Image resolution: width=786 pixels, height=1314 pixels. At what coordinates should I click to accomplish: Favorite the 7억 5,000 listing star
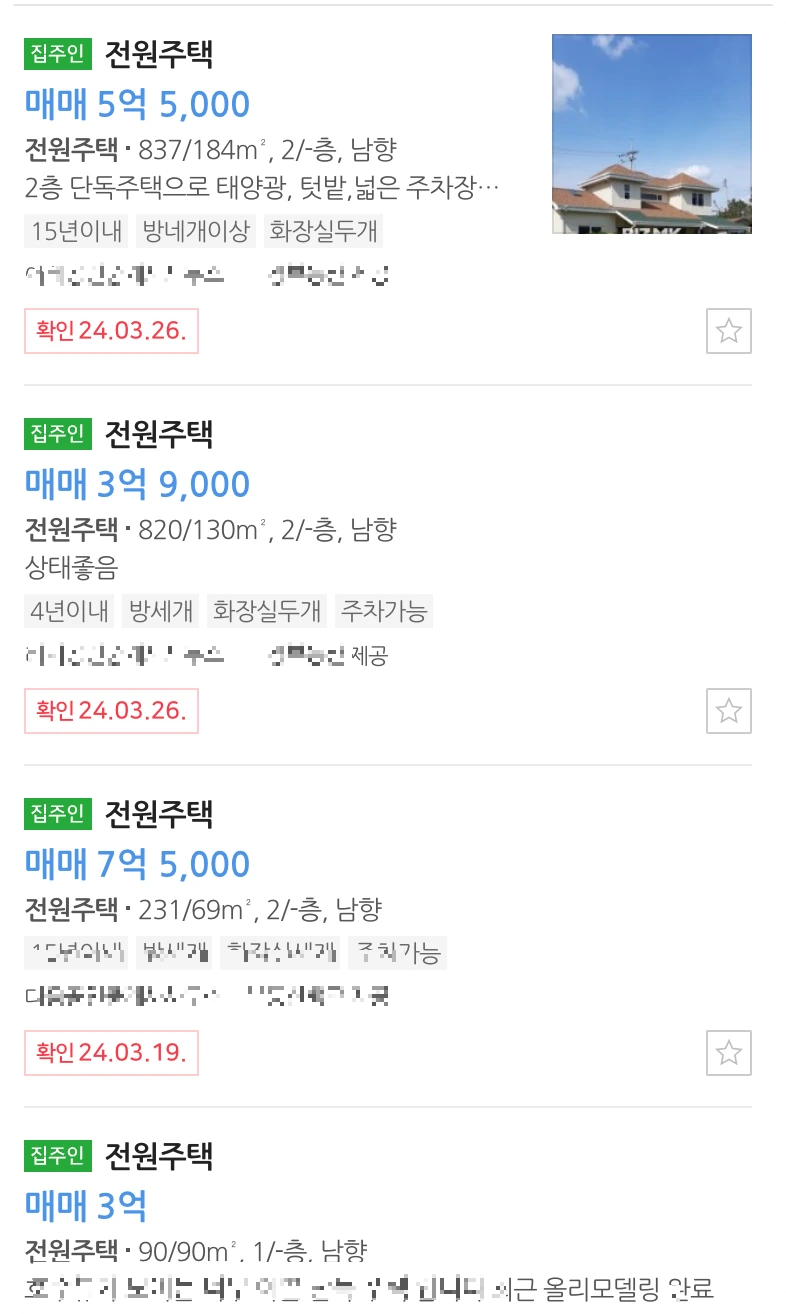pyautogui.click(x=728, y=1053)
